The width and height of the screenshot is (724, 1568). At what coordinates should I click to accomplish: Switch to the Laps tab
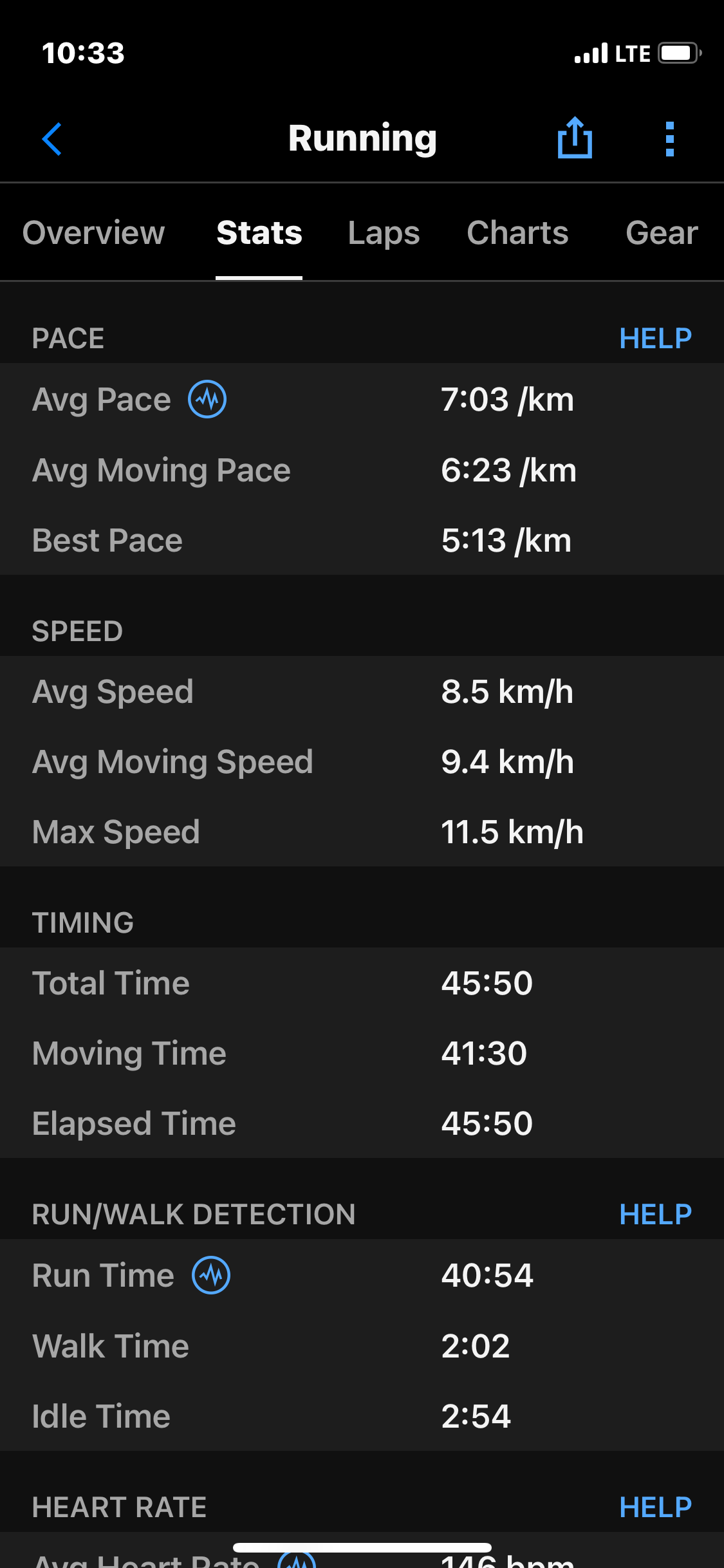point(384,232)
